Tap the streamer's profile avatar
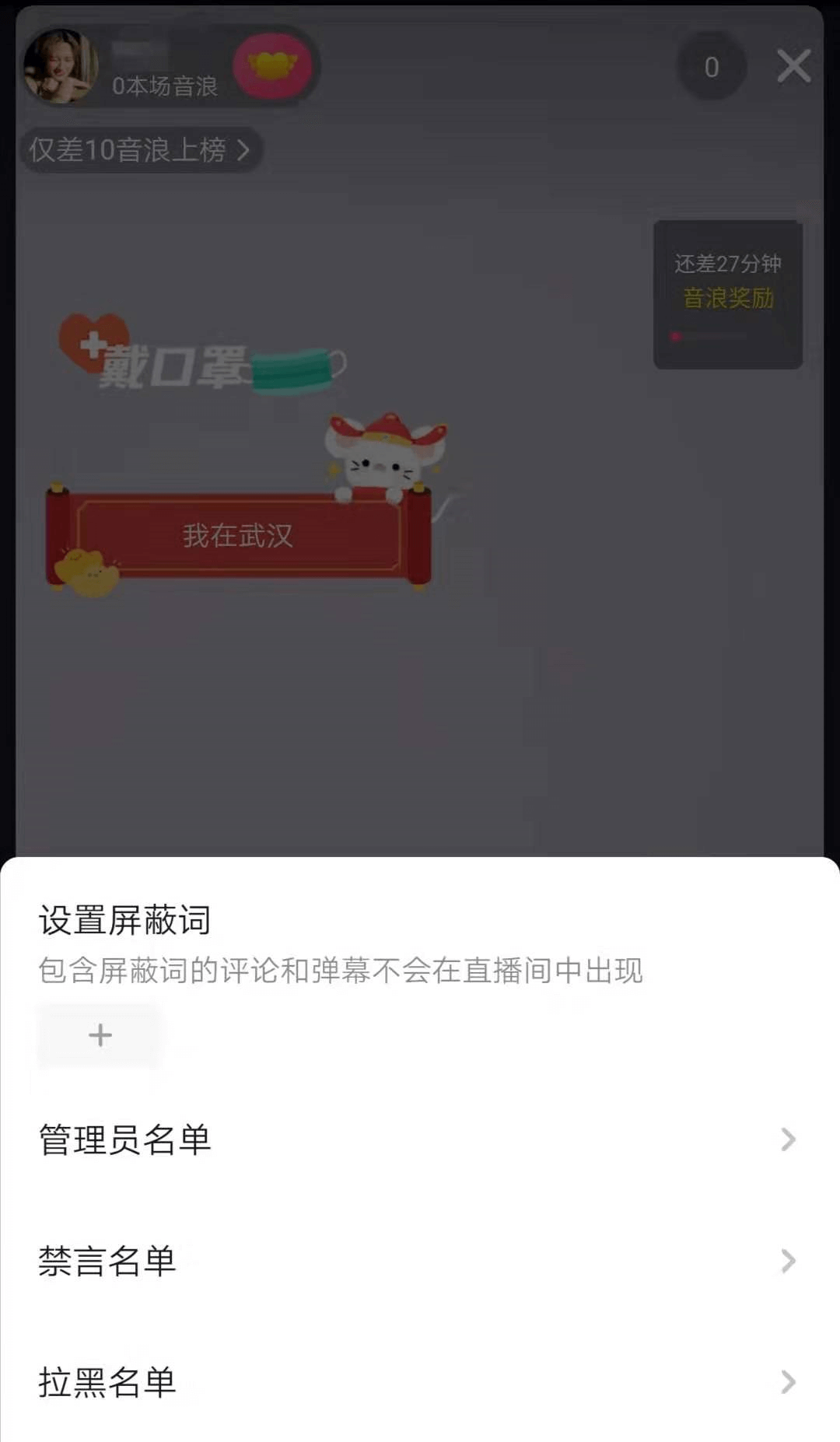840x1442 pixels. point(61,67)
